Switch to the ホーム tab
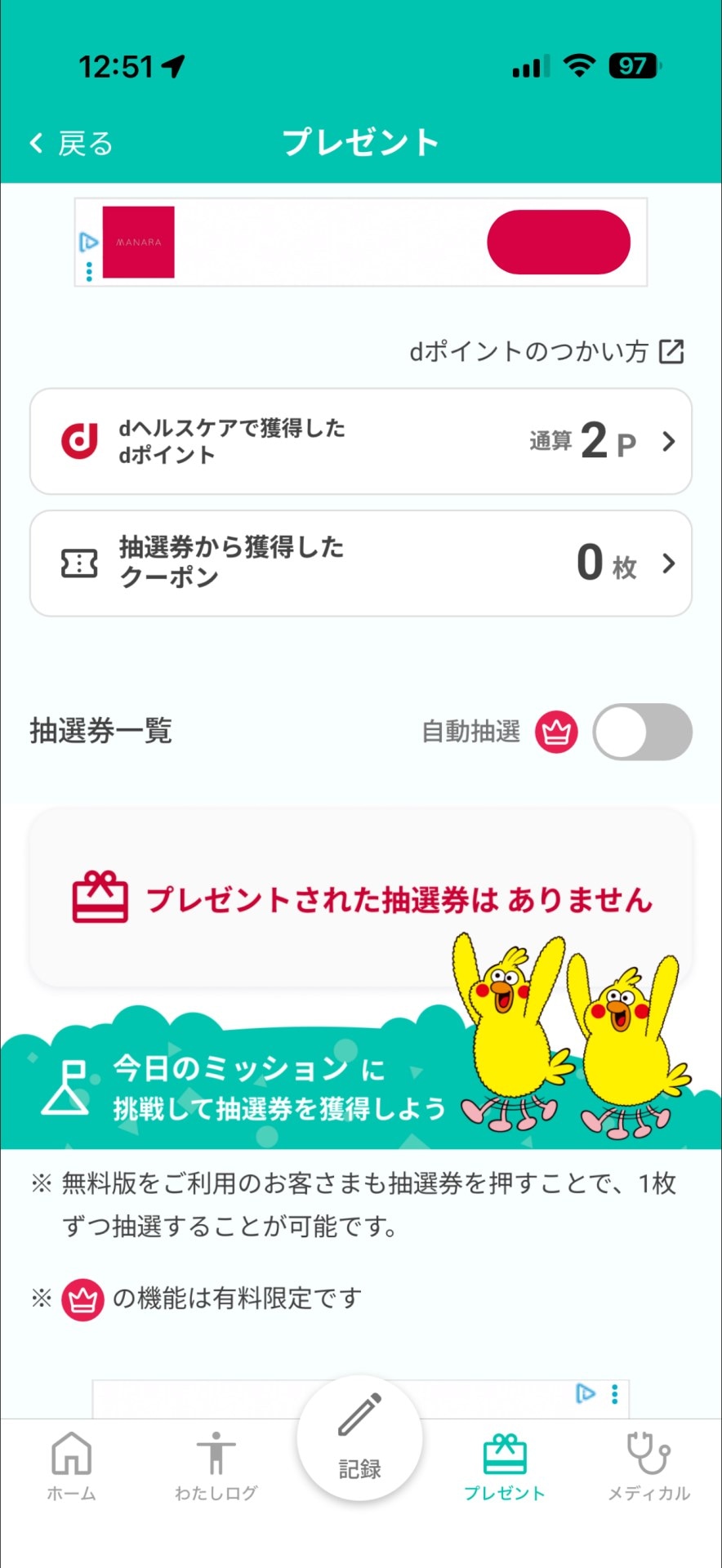The width and height of the screenshot is (722, 1568). click(72, 1467)
